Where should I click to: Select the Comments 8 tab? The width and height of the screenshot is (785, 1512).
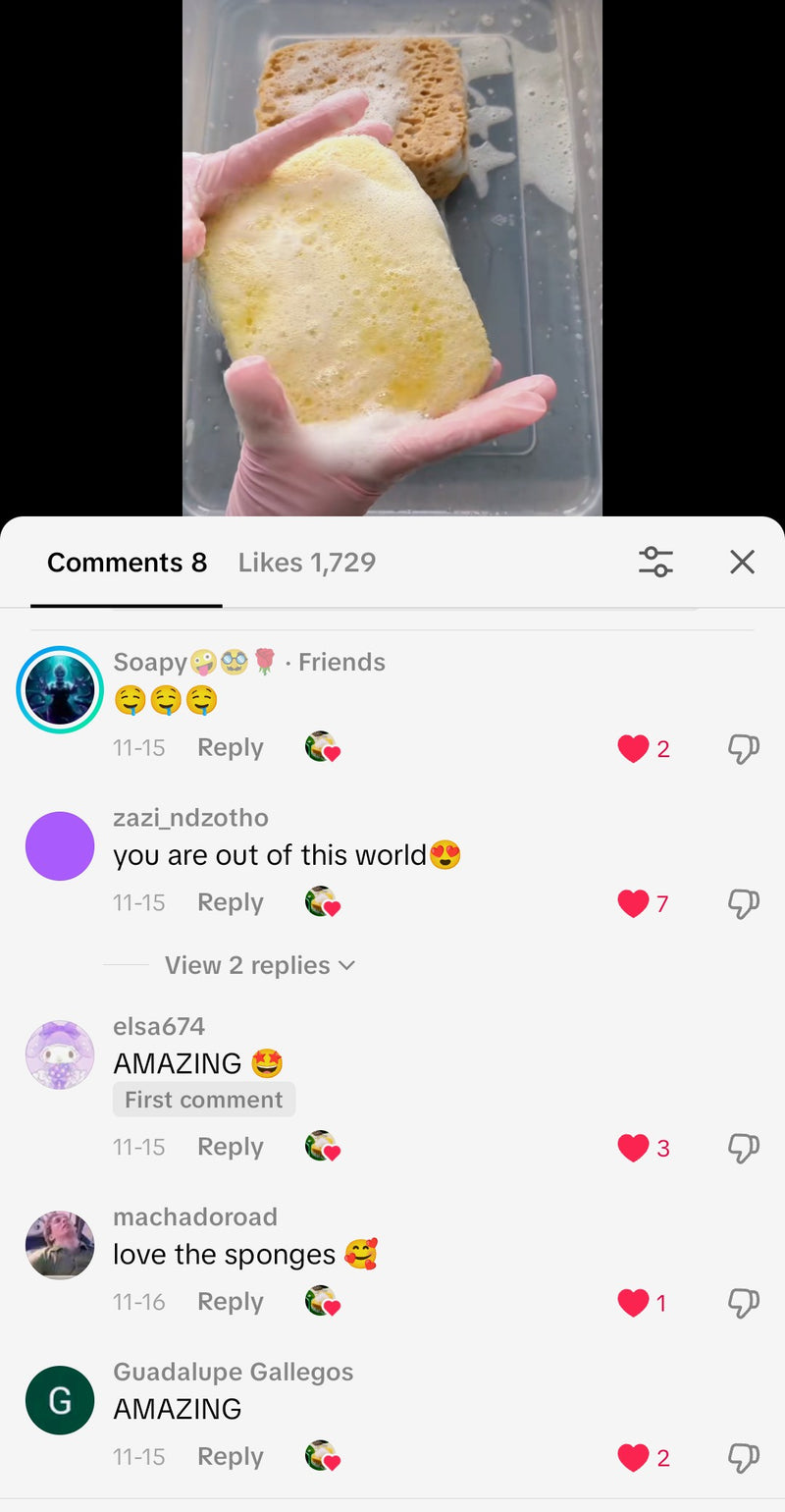click(127, 562)
